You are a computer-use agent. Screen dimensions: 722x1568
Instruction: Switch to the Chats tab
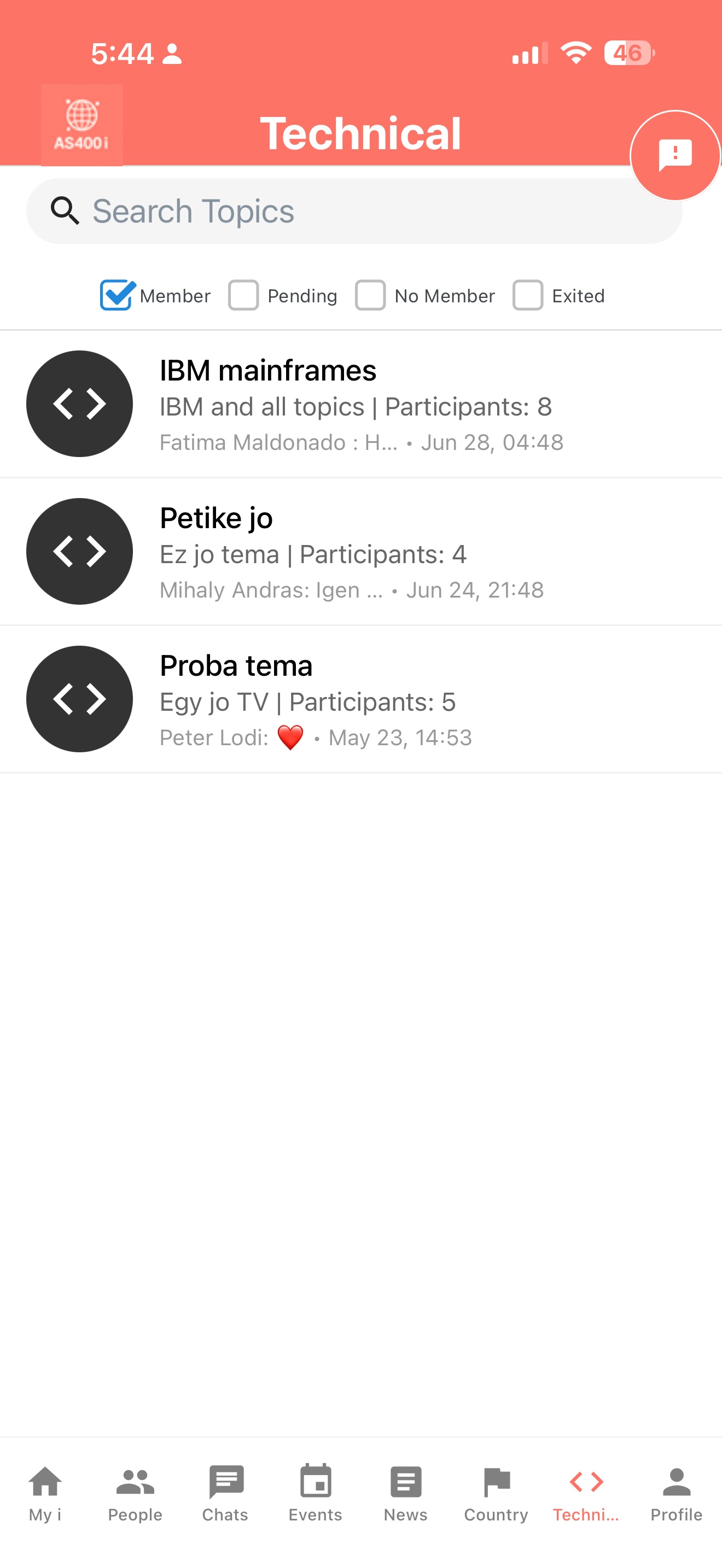click(x=225, y=1492)
